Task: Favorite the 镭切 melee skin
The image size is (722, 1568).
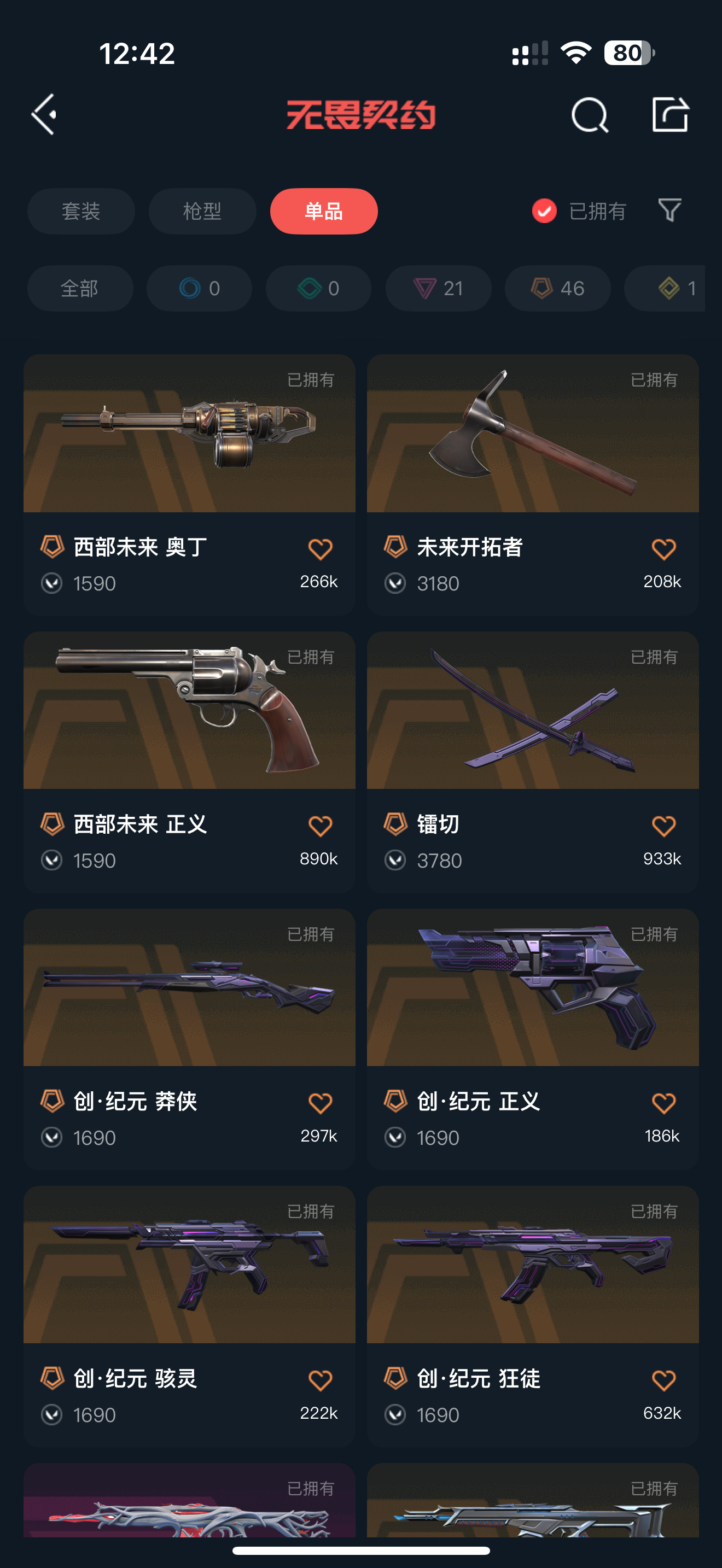Action: coord(663,827)
